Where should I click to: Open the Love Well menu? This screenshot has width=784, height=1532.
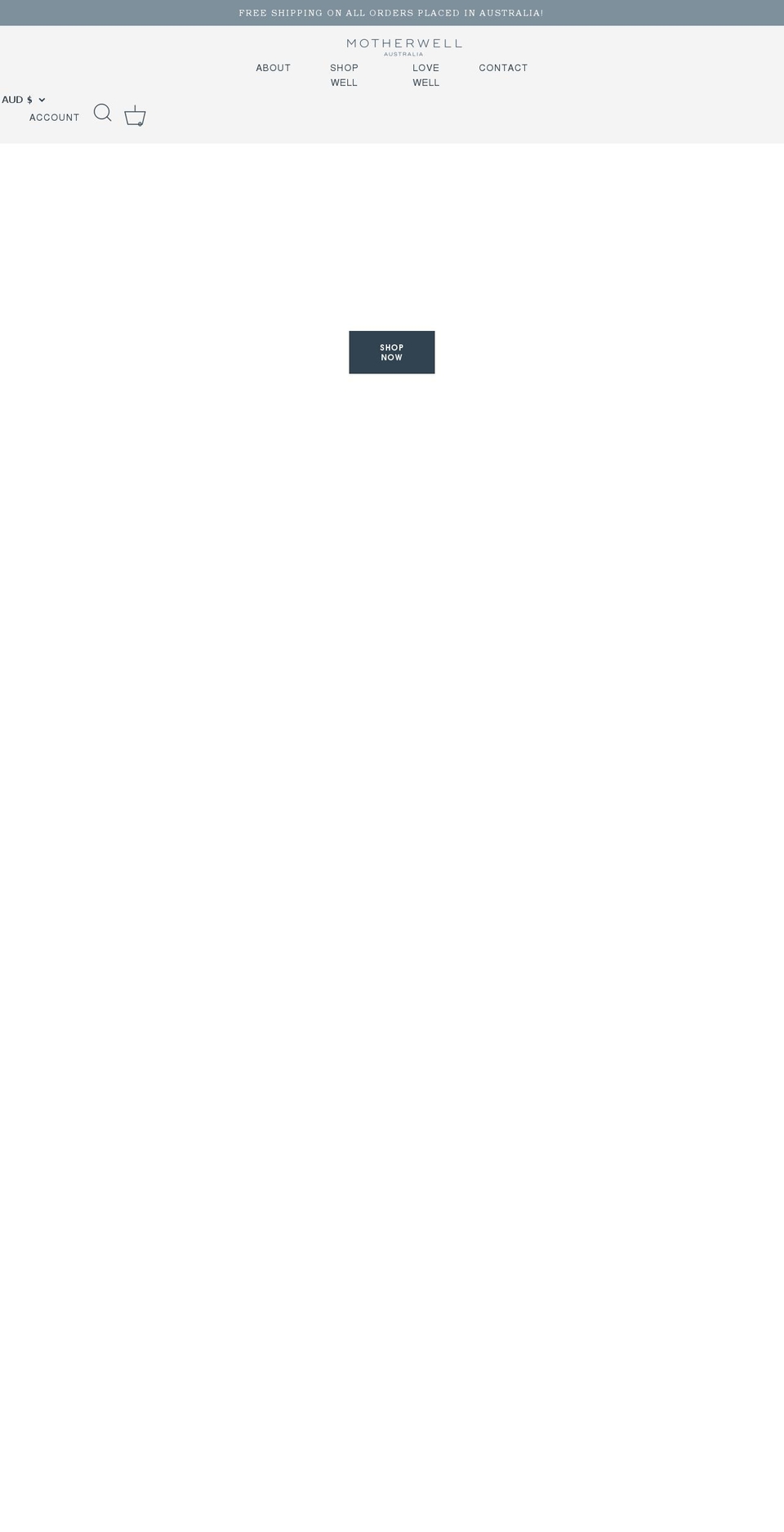point(425,75)
